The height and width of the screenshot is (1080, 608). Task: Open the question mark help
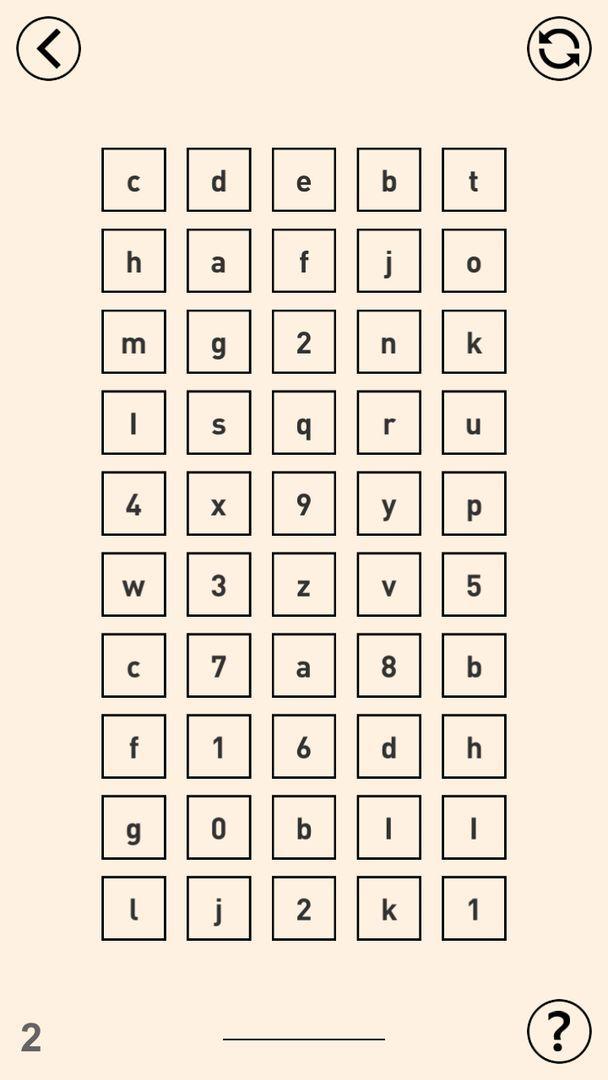click(559, 1031)
